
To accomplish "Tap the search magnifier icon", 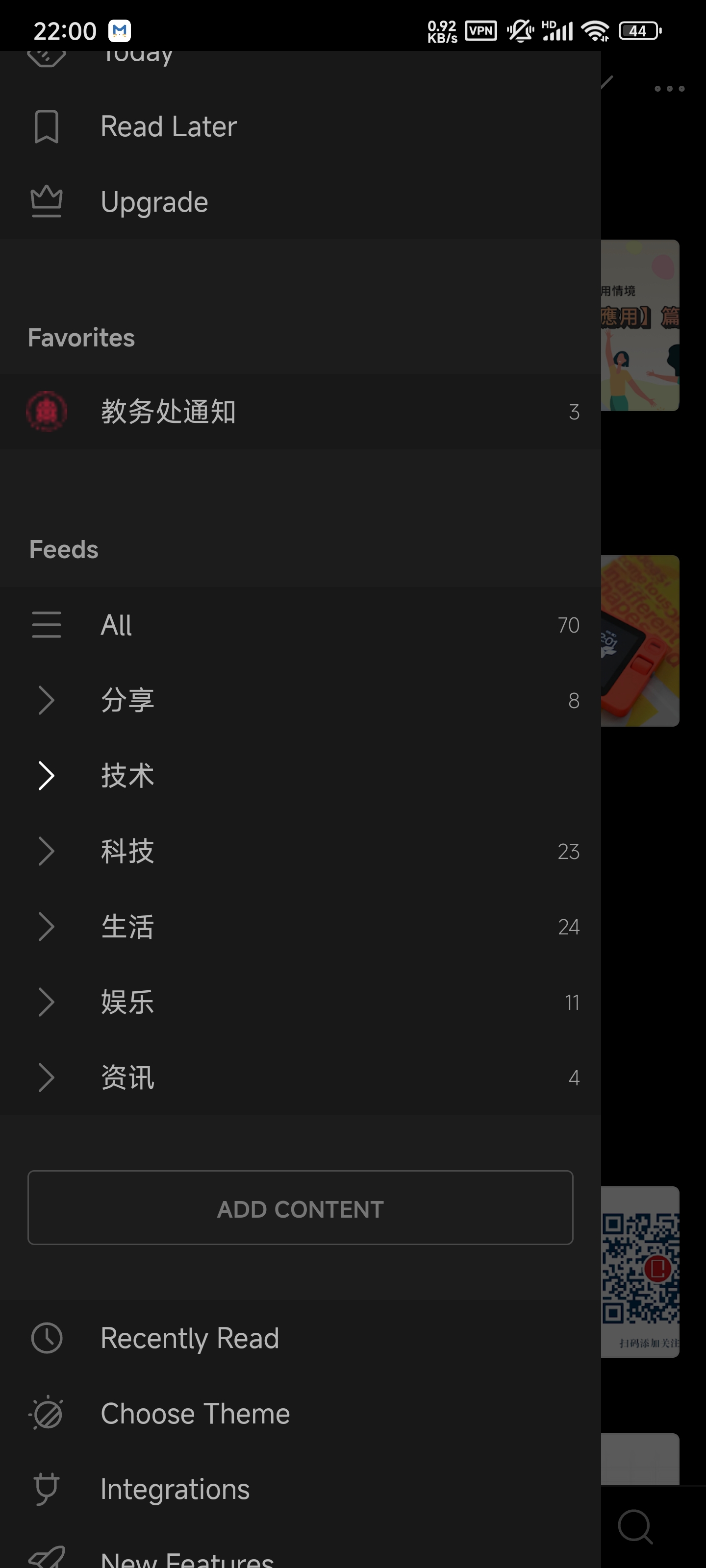I will pos(635,1526).
